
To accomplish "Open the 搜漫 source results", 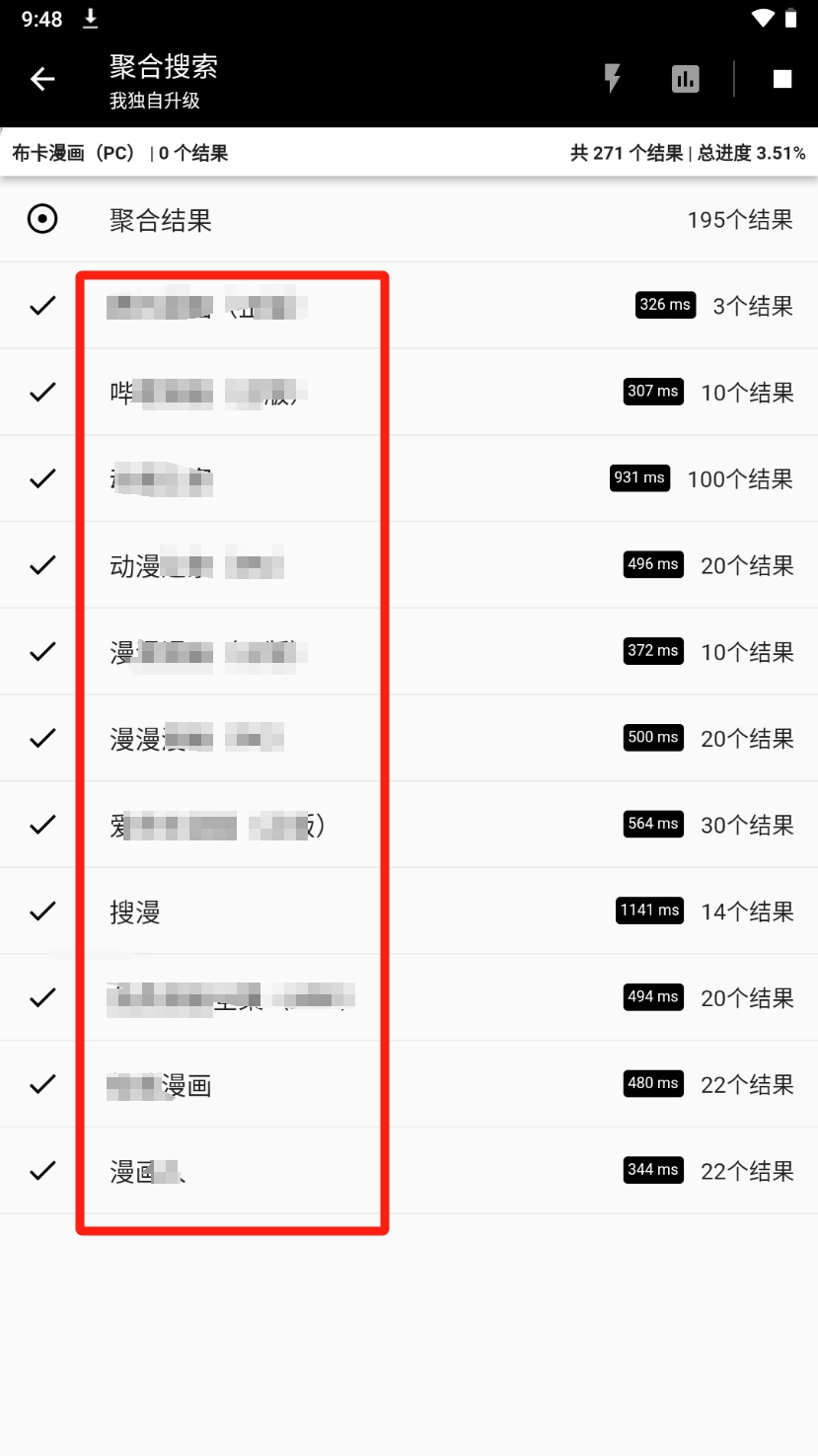I will [409, 911].
